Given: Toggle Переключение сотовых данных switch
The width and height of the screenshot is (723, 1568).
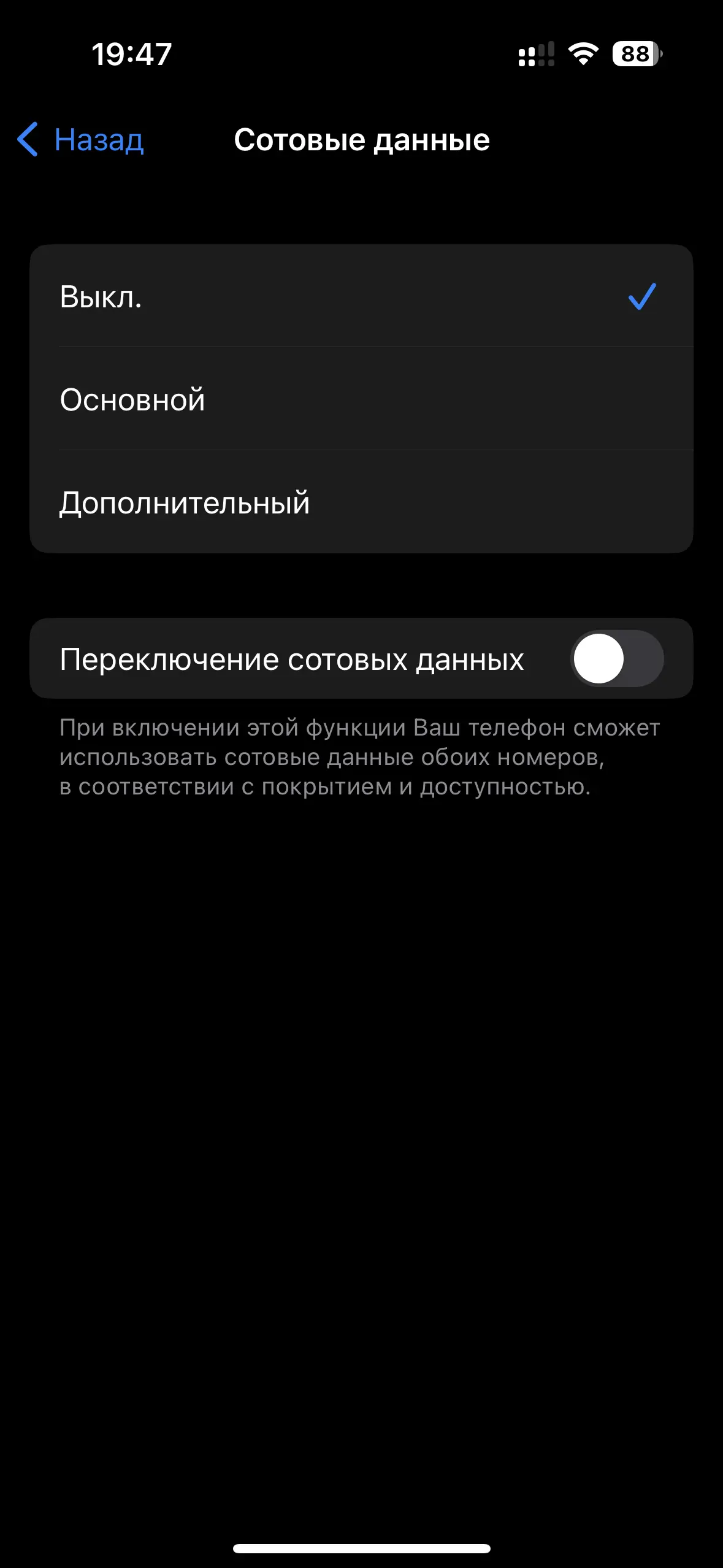Looking at the screenshot, I should point(617,659).
